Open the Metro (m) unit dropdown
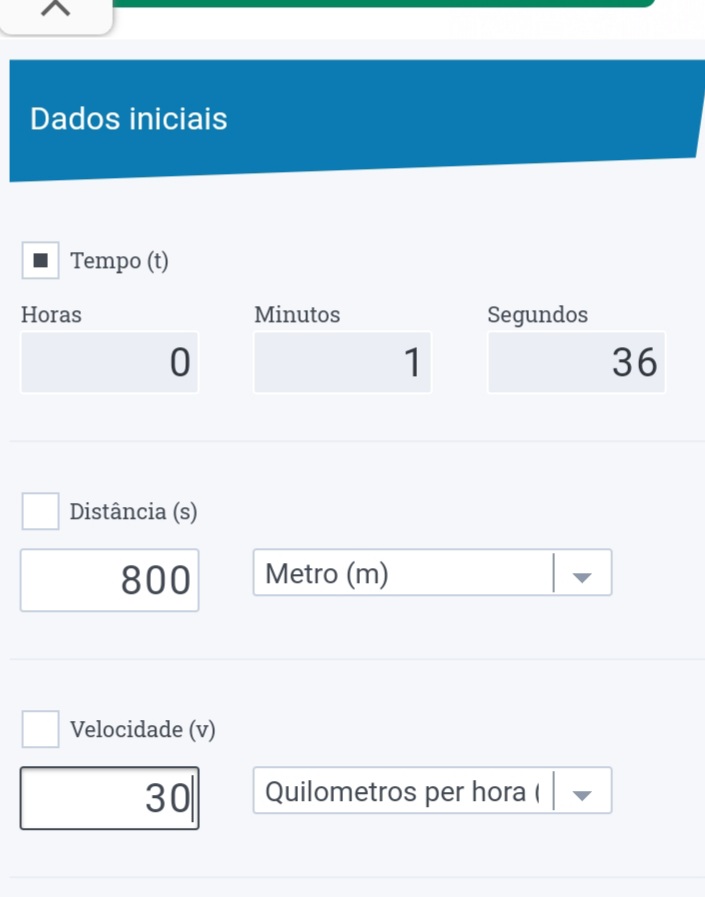 (432, 575)
